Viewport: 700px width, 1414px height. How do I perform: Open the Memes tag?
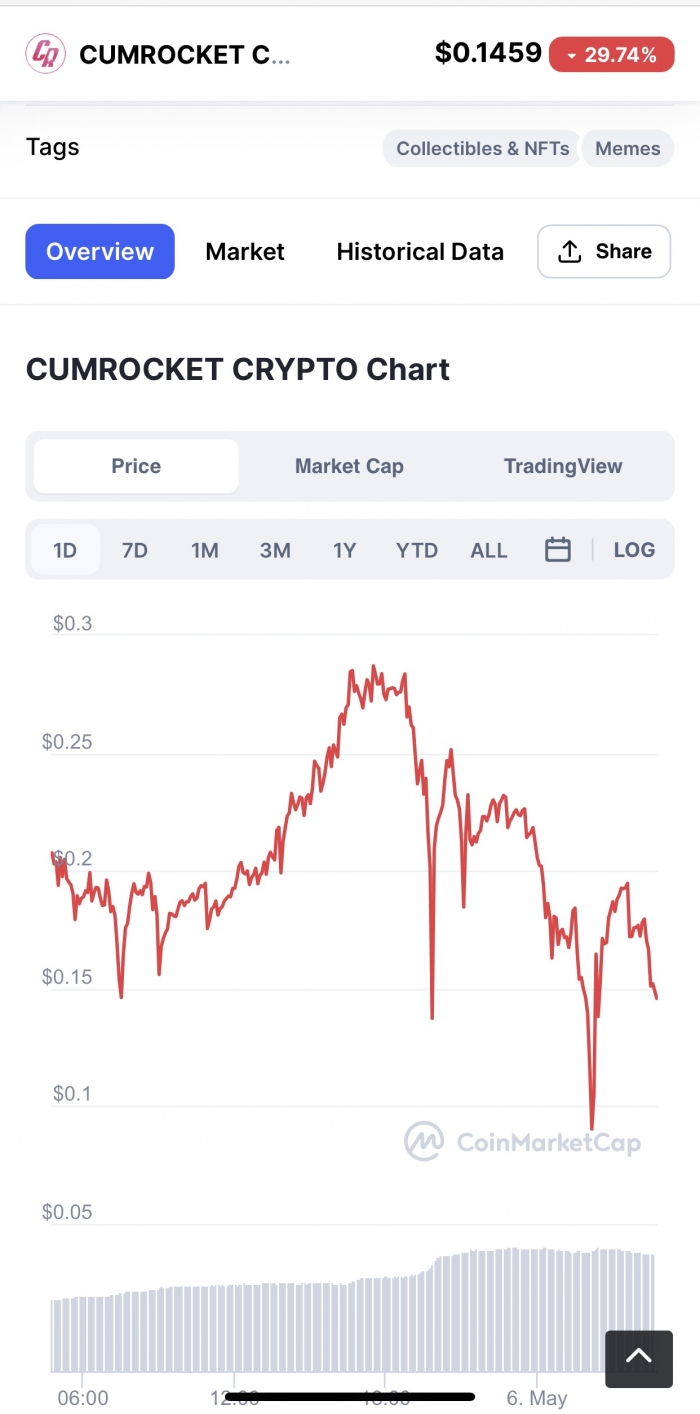(628, 149)
